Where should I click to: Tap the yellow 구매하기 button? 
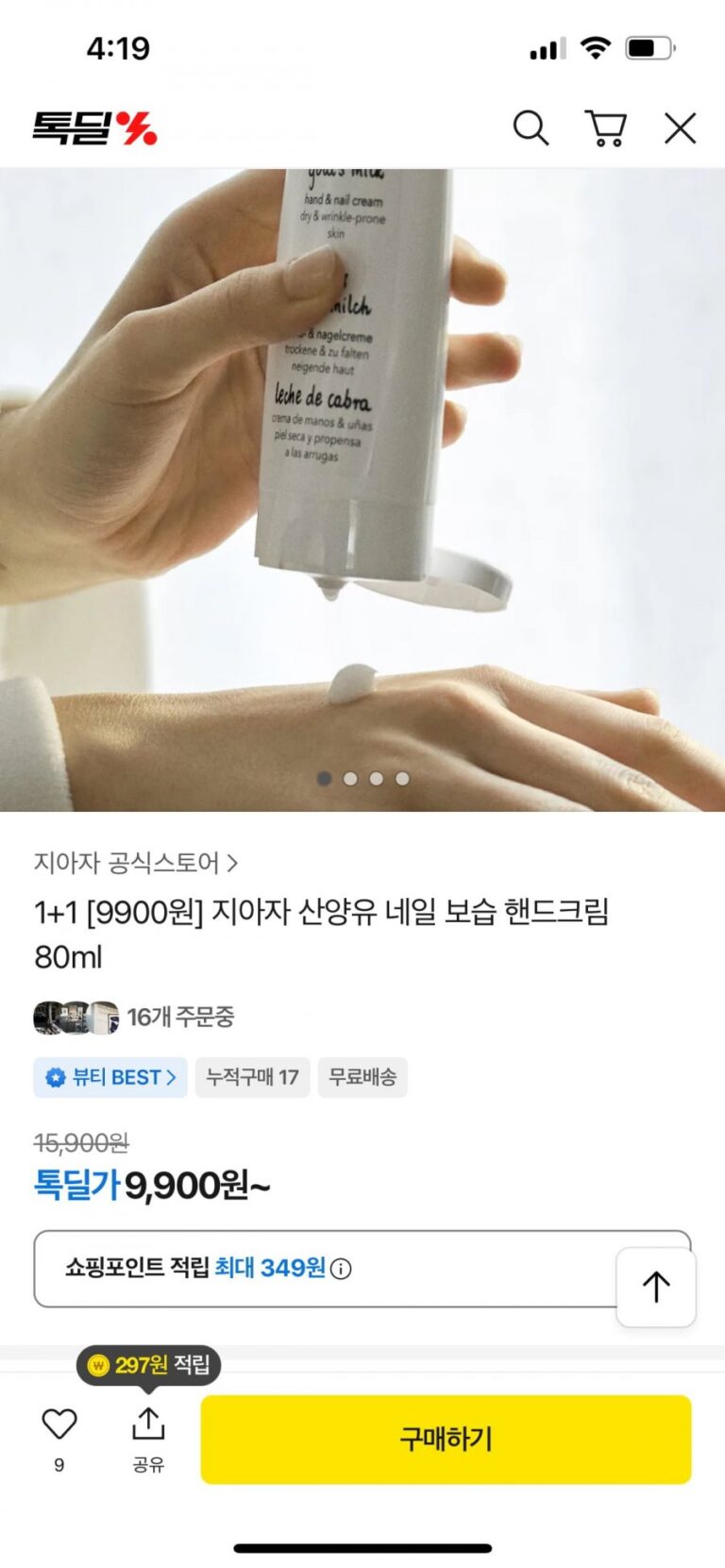point(446,1440)
